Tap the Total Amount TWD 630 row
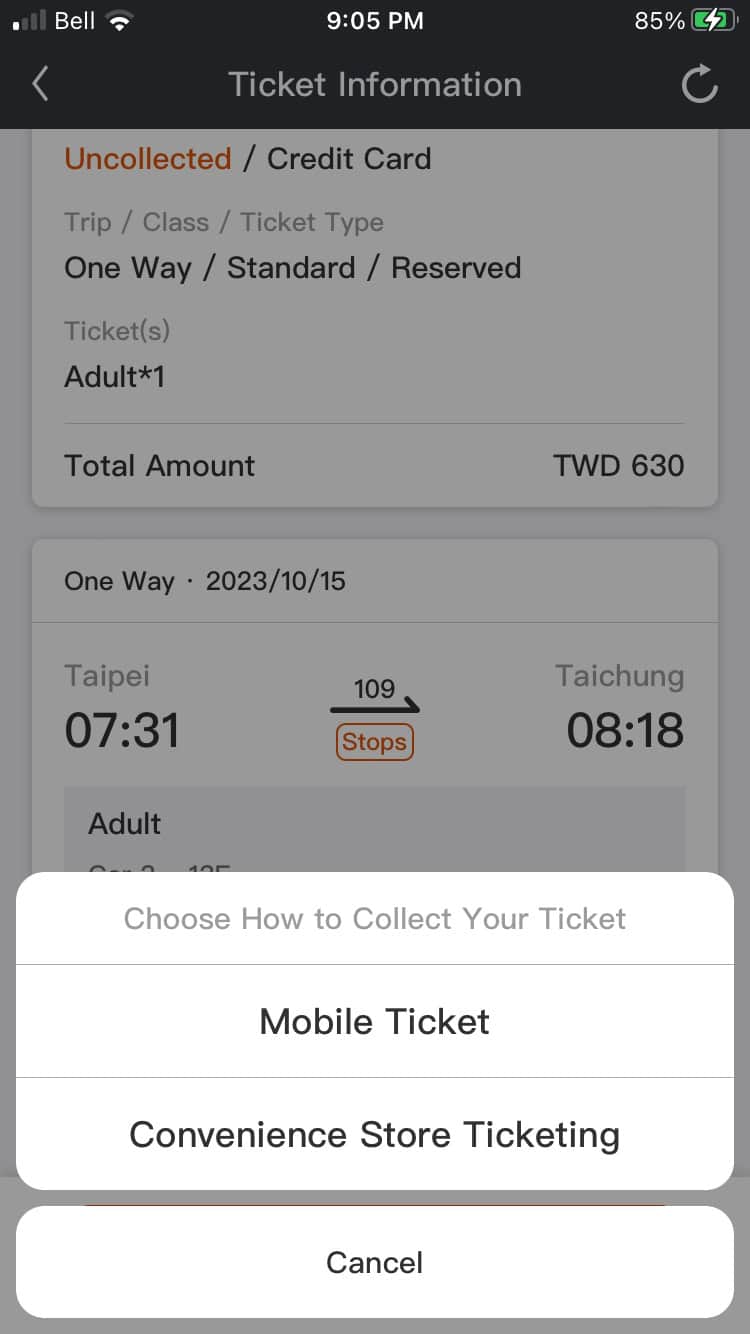Viewport: 750px width, 1334px height. (374, 465)
